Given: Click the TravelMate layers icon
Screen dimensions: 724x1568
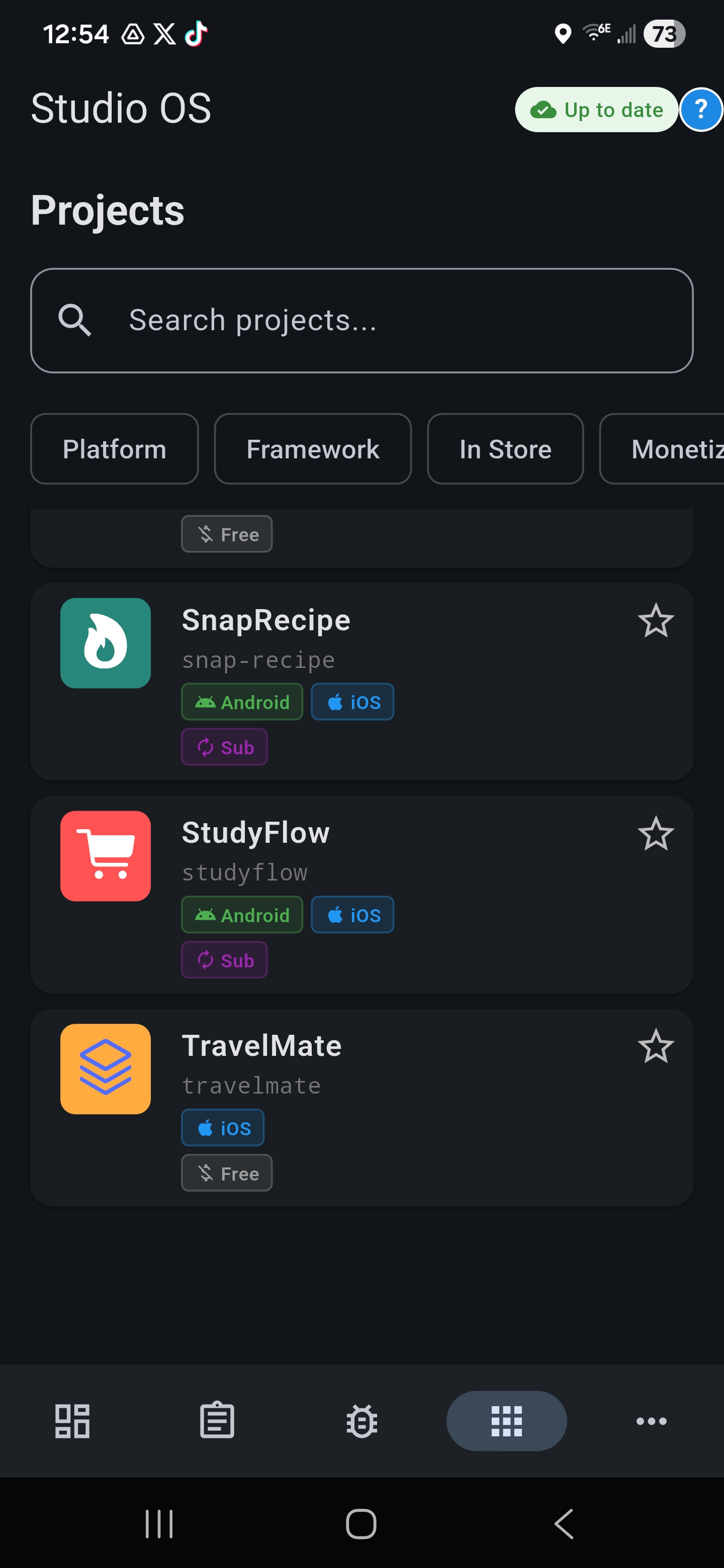Looking at the screenshot, I should coord(106,1069).
